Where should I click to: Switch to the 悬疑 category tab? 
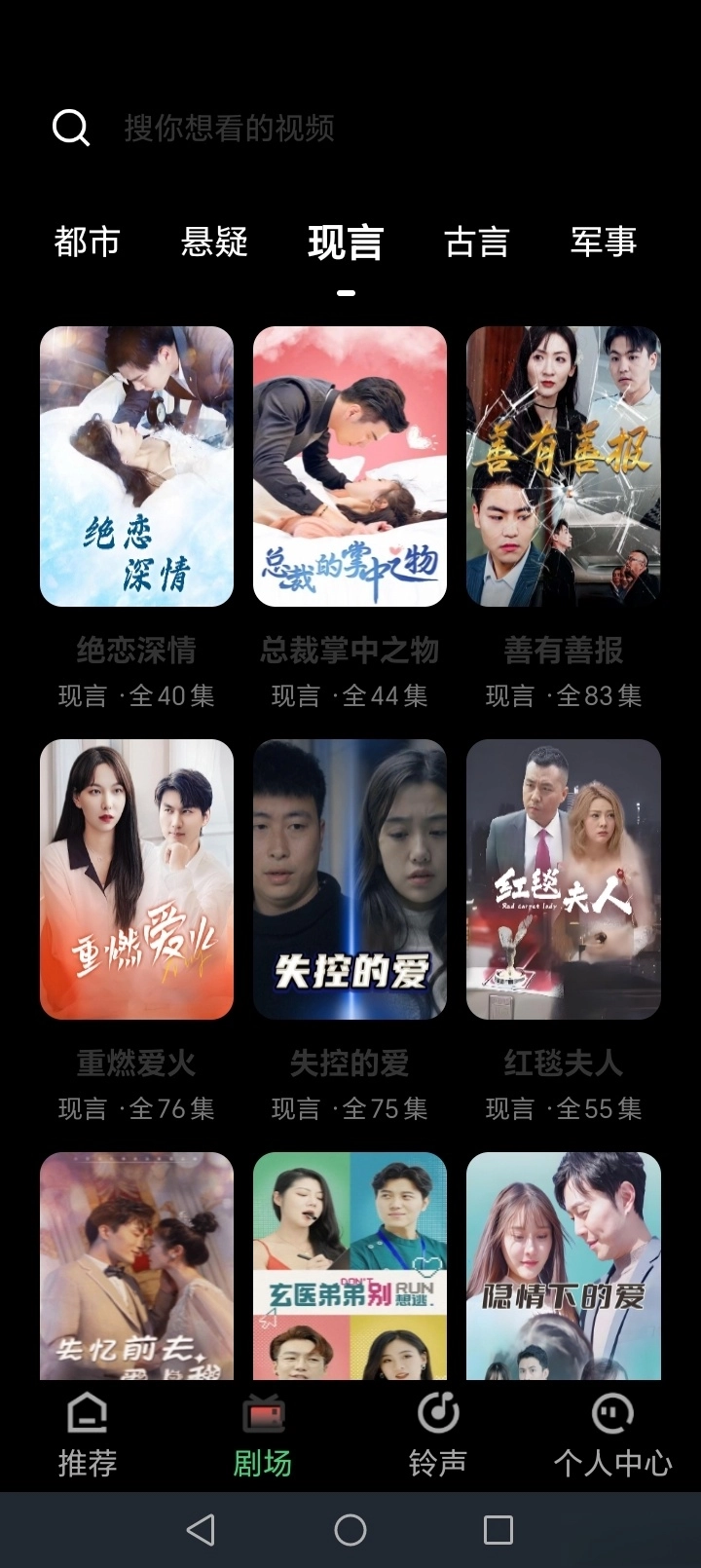point(215,243)
